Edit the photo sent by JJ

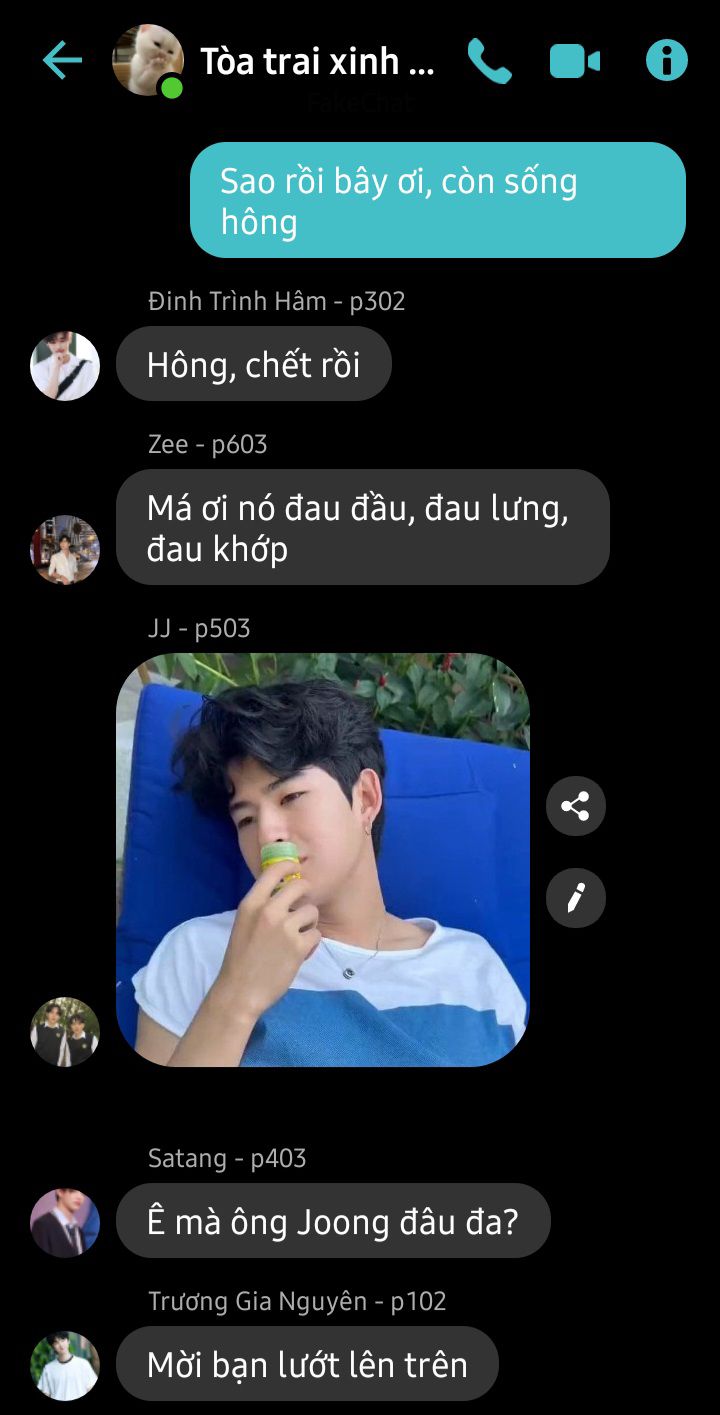[576, 898]
